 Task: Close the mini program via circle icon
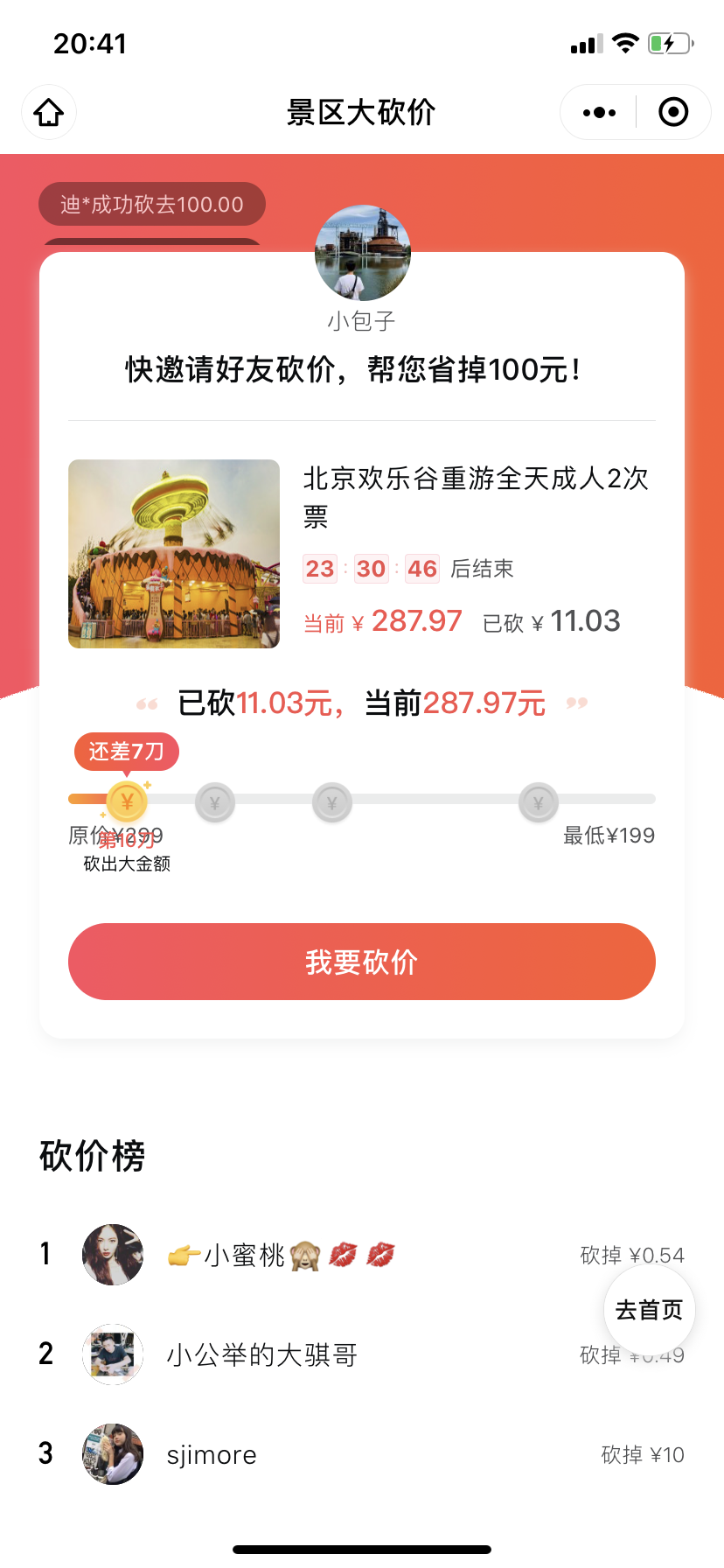tap(673, 112)
